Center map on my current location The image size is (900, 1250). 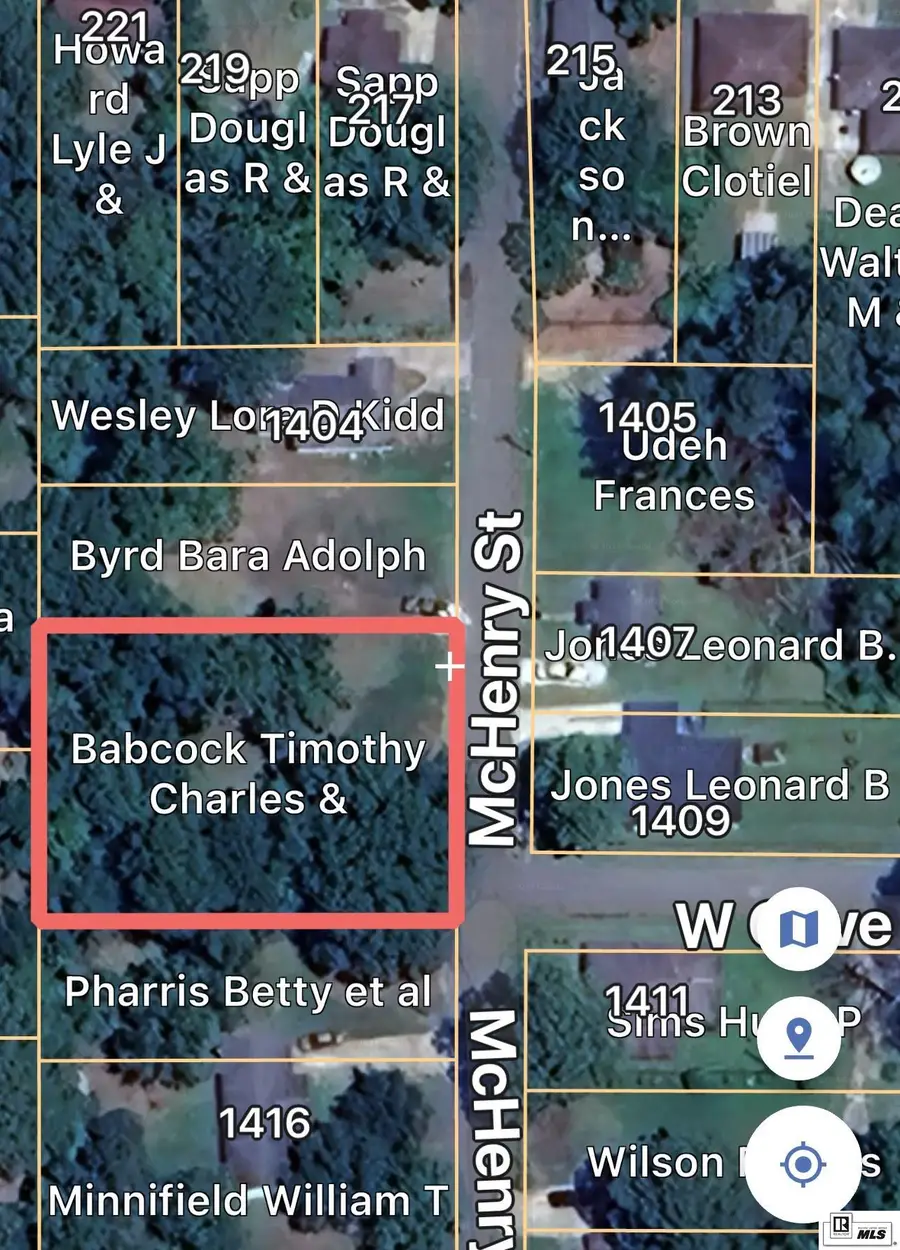click(x=802, y=1163)
